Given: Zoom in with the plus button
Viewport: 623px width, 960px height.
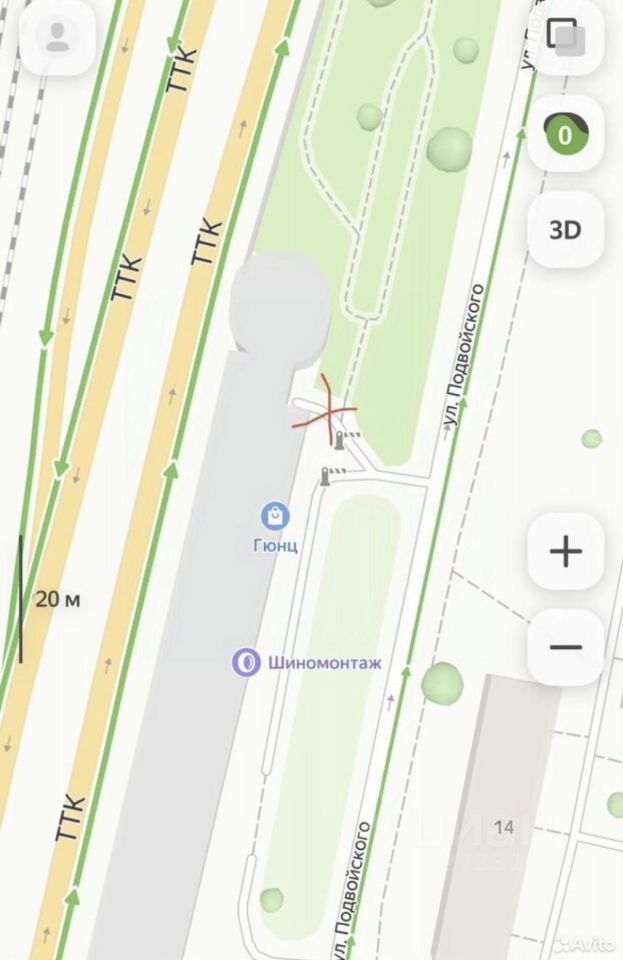Looking at the screenshot, I should coord(566,551).
